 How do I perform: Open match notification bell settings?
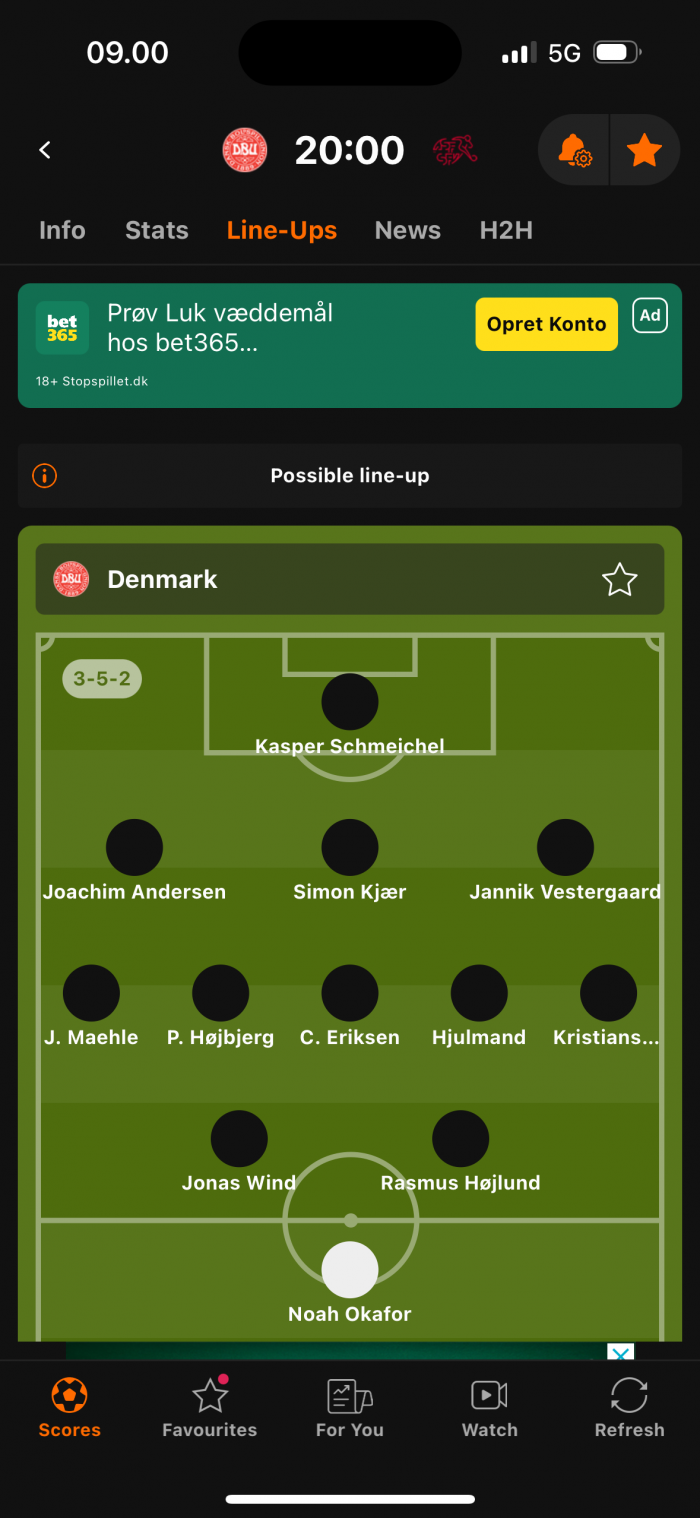click(574, 150)
